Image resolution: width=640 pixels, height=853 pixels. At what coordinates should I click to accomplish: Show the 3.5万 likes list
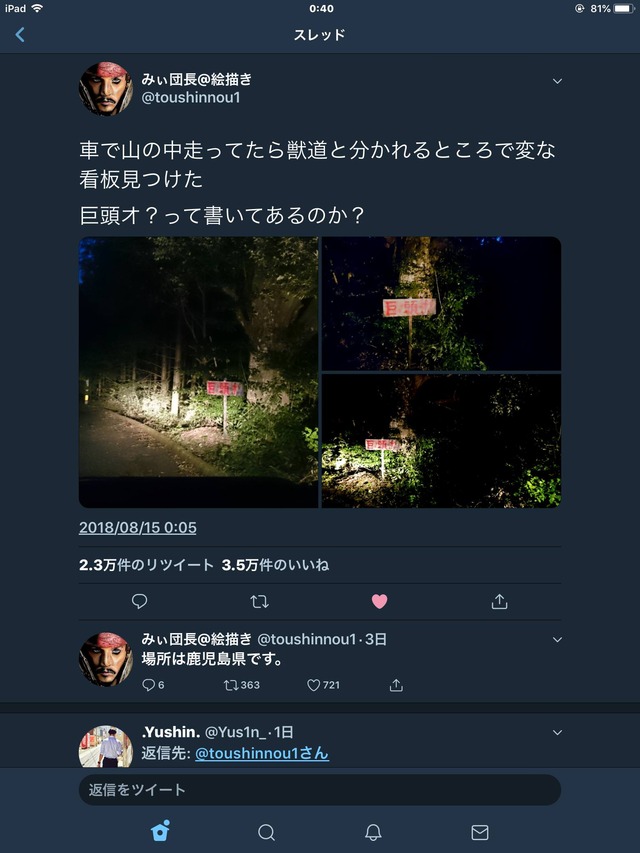click(275, 565)
